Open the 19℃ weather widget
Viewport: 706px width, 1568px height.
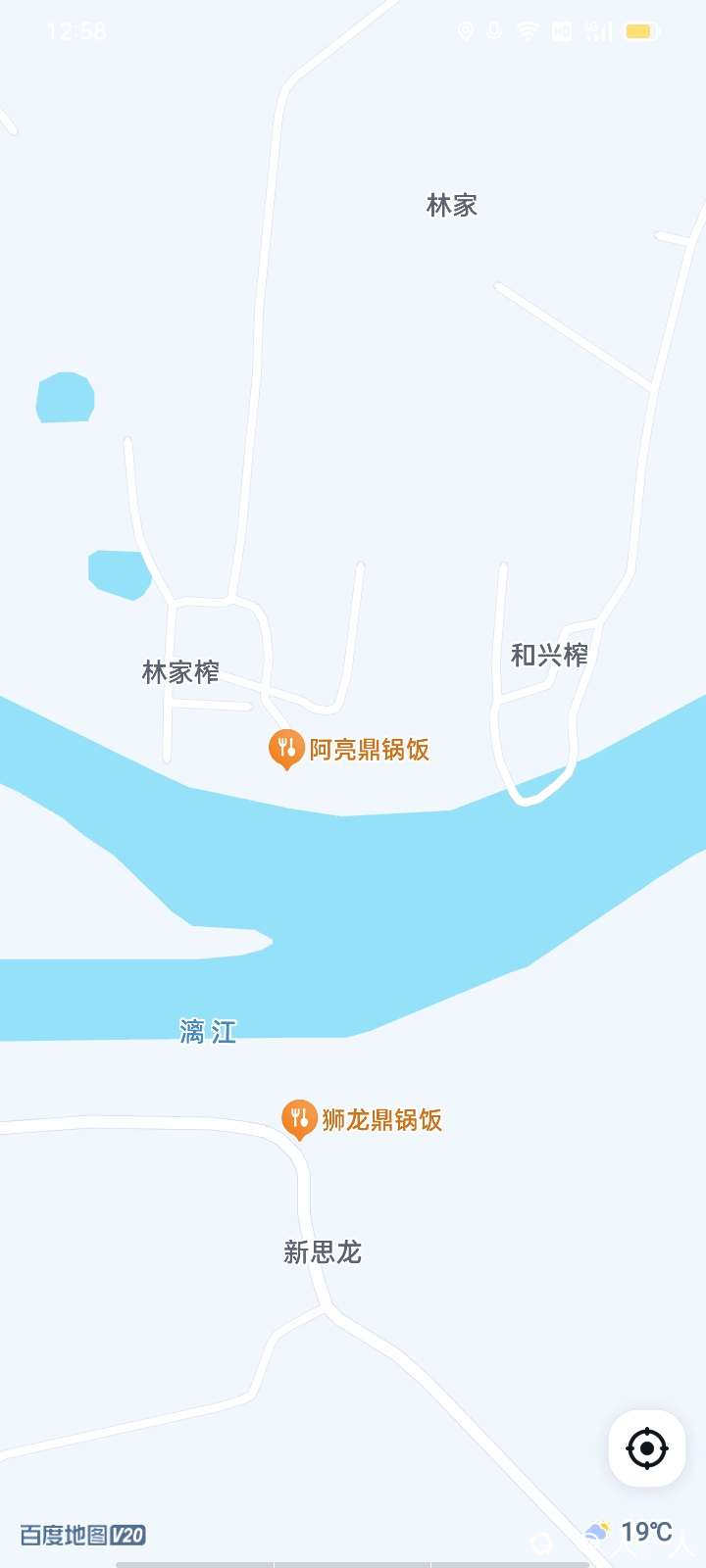(x=630, y=1531)
